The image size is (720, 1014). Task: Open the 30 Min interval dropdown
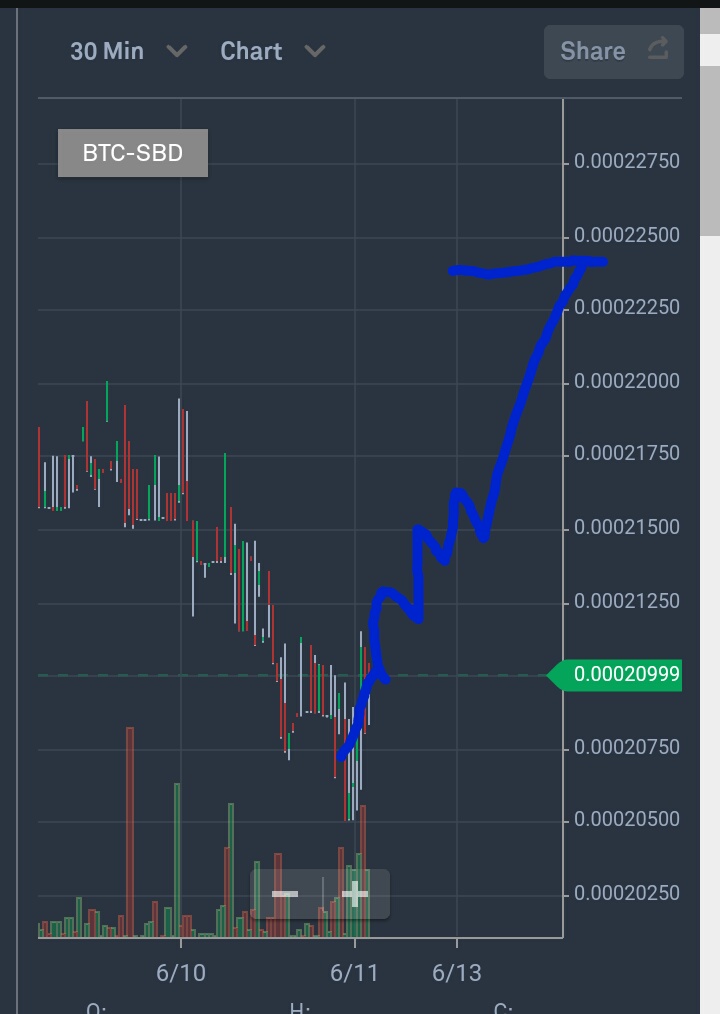pos(128,51)
